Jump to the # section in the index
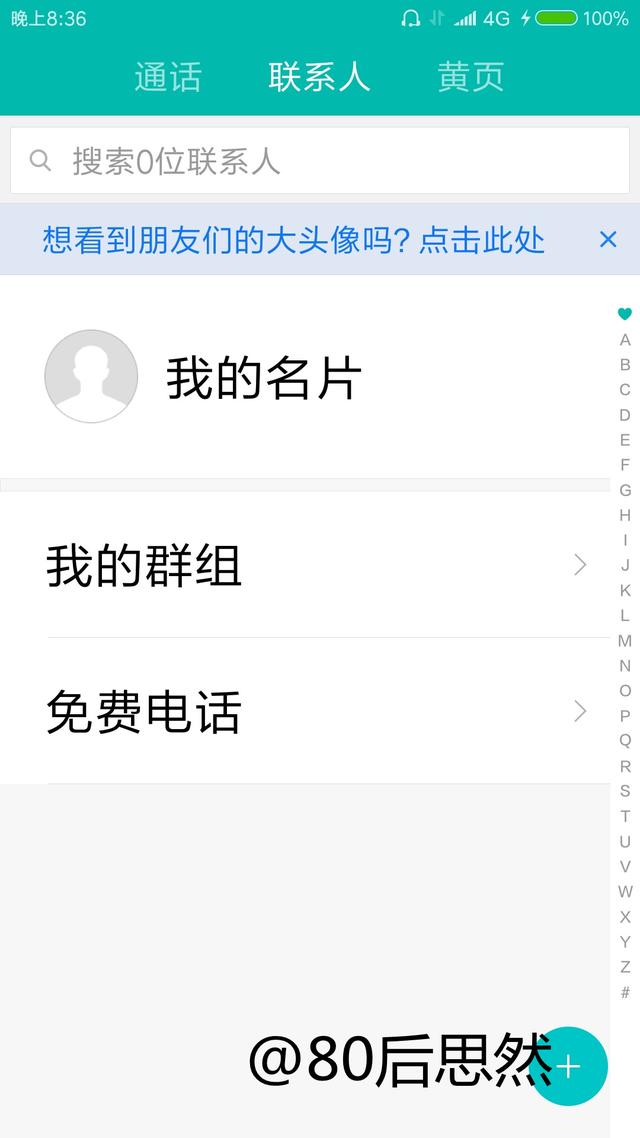The width and height of the screenshot is (640, 1138). [x=625, y=992]
